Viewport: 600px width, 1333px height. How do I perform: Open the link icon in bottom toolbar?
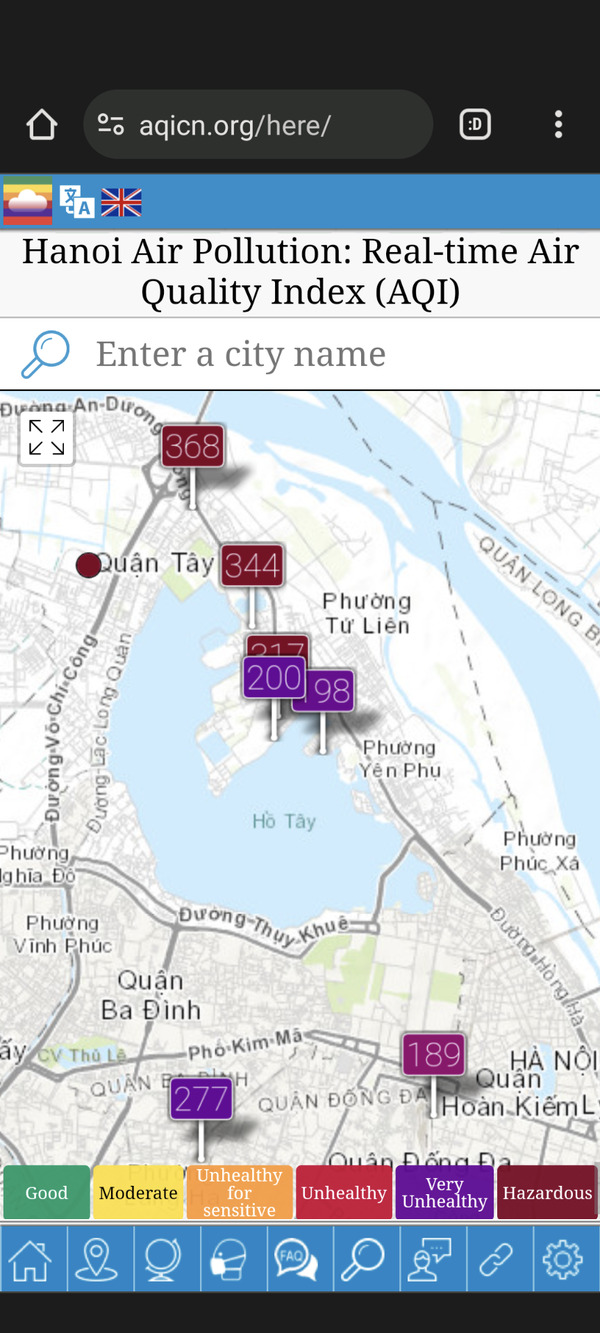pos(496,1259)
